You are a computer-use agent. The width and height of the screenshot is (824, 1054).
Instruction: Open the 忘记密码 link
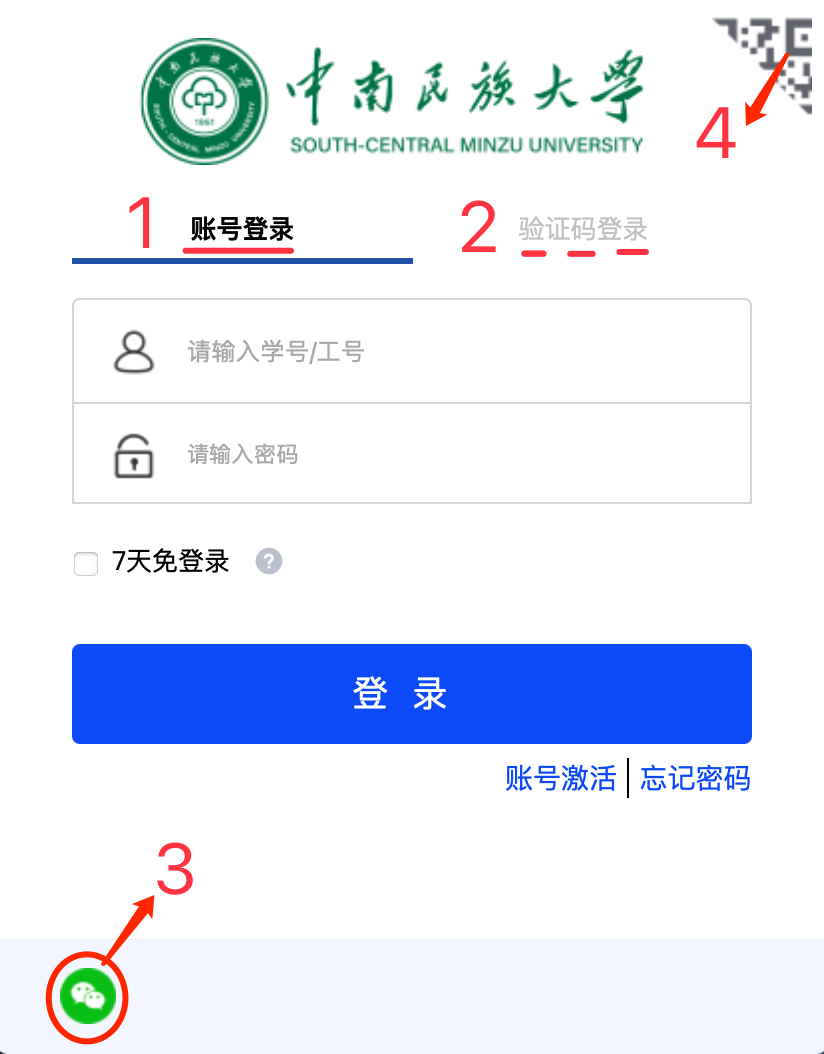tap(695, 778)
